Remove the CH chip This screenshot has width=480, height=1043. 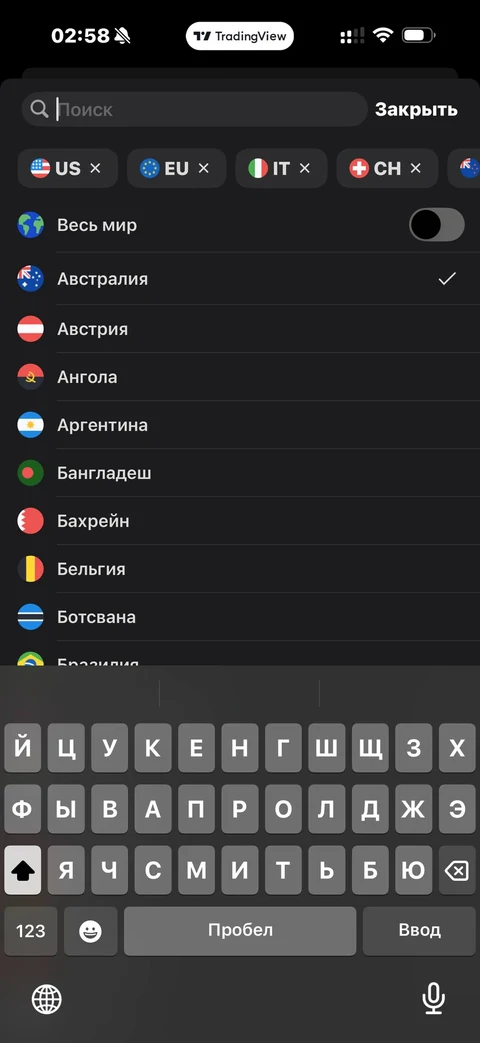(x=416, y=169)
